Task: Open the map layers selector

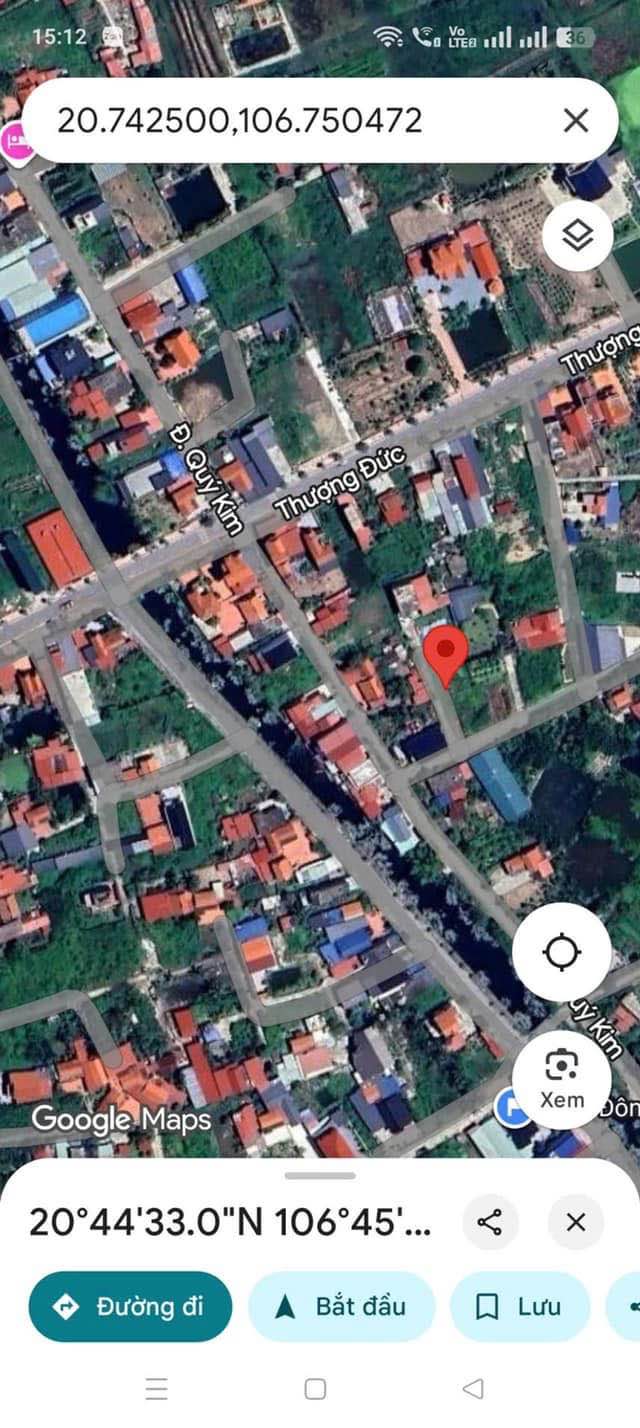Action: (578, 236)
